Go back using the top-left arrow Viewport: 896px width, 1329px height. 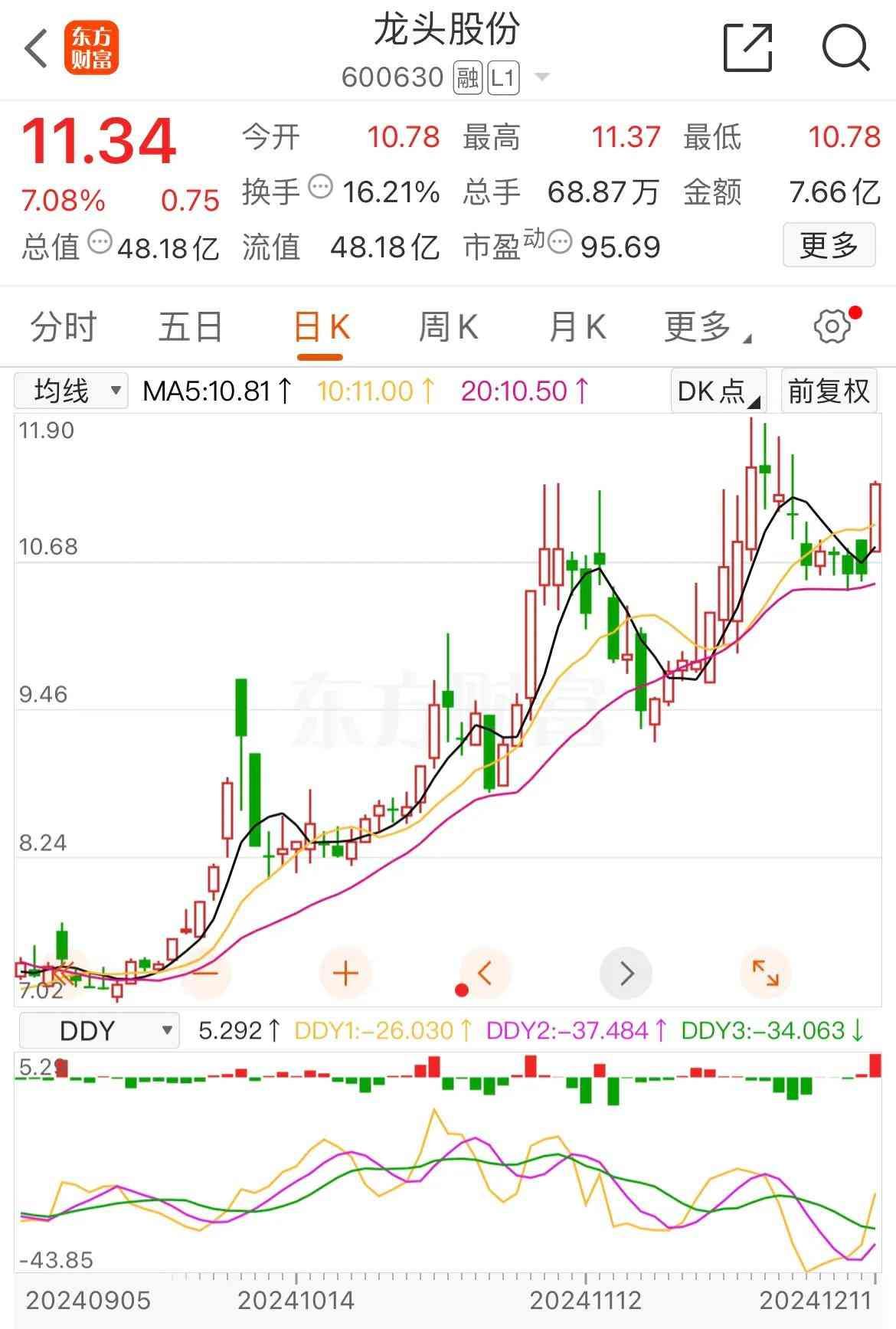point(35,50)
